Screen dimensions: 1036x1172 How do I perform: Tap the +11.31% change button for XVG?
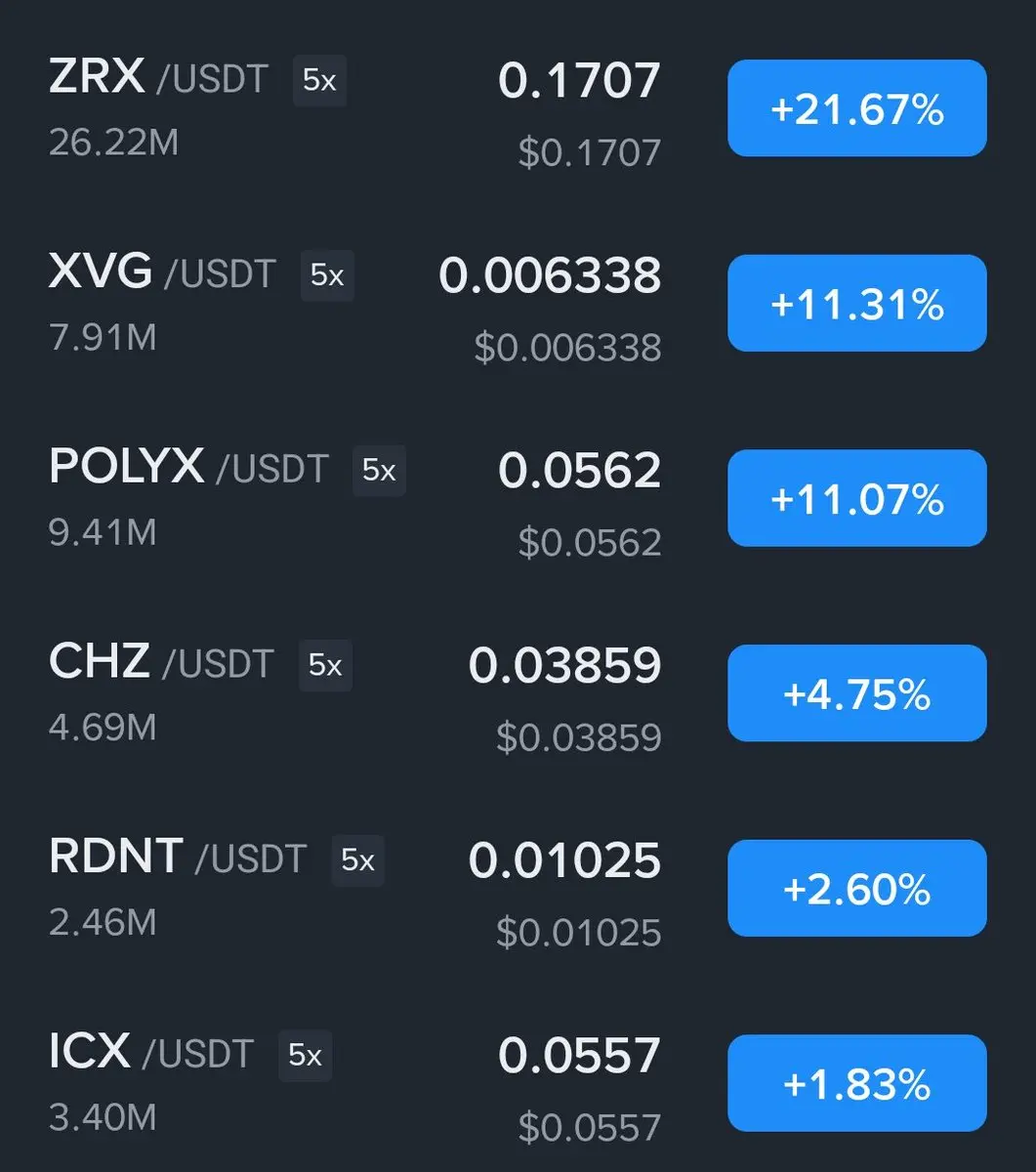pos(856,304)
